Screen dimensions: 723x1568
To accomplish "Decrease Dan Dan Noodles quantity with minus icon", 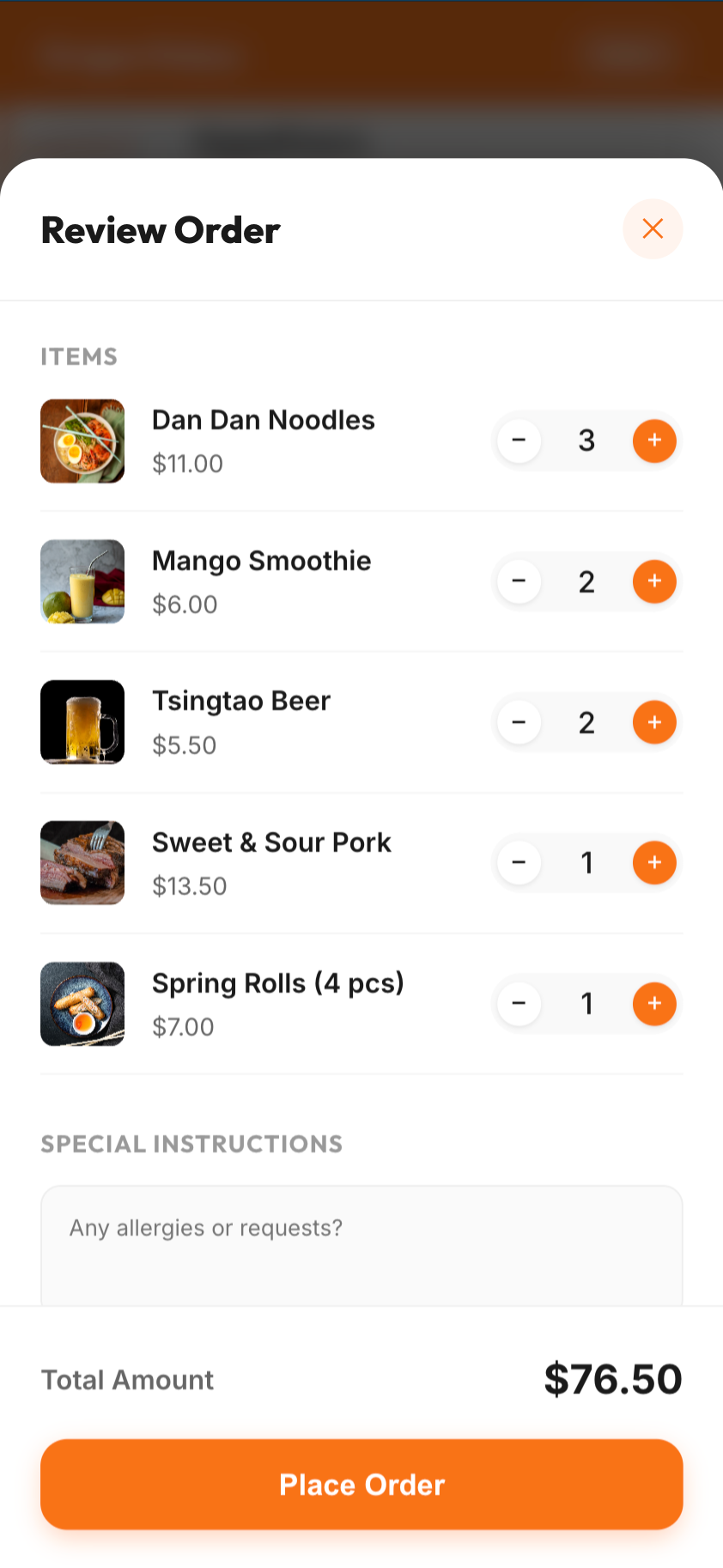I will 519,441.
